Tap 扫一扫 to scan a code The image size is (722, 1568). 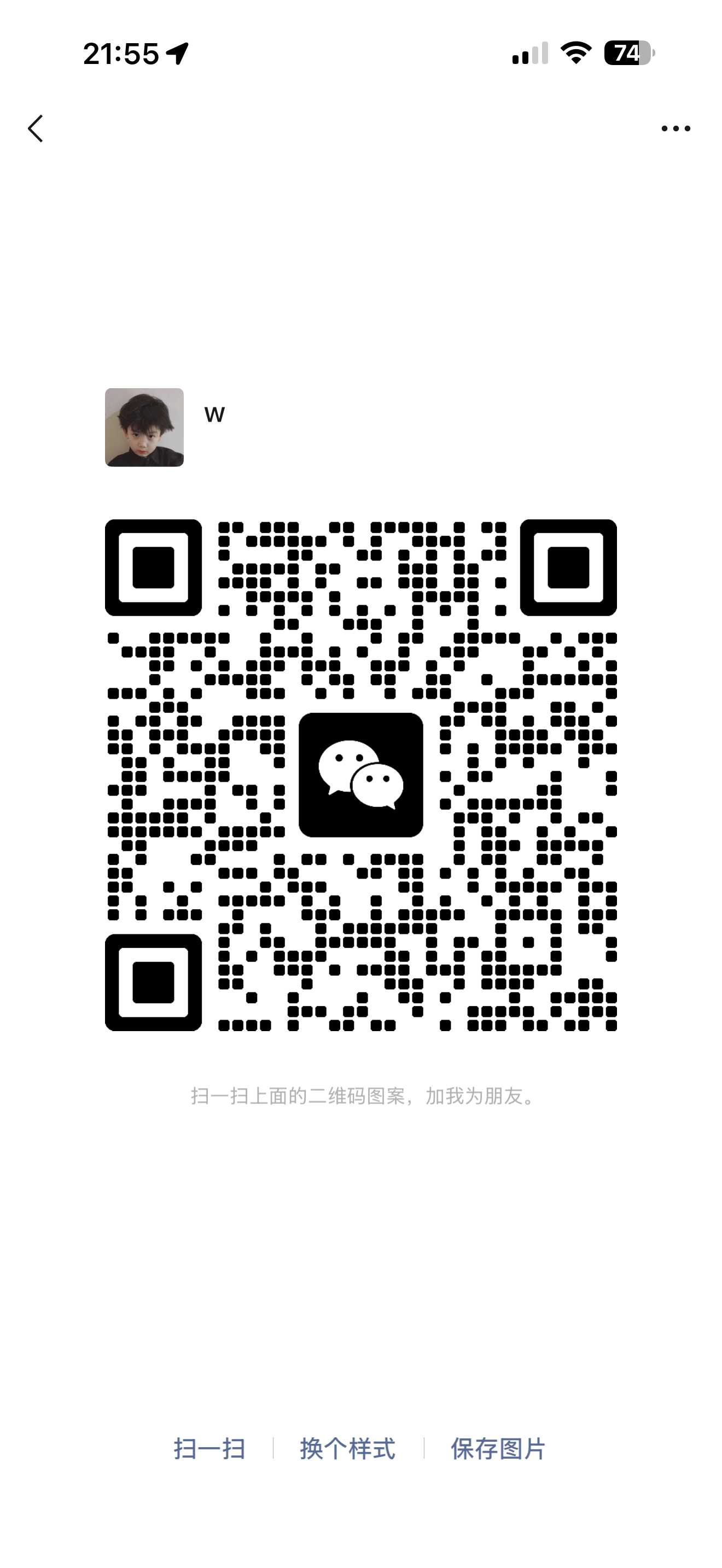[x=209, y=1449]
